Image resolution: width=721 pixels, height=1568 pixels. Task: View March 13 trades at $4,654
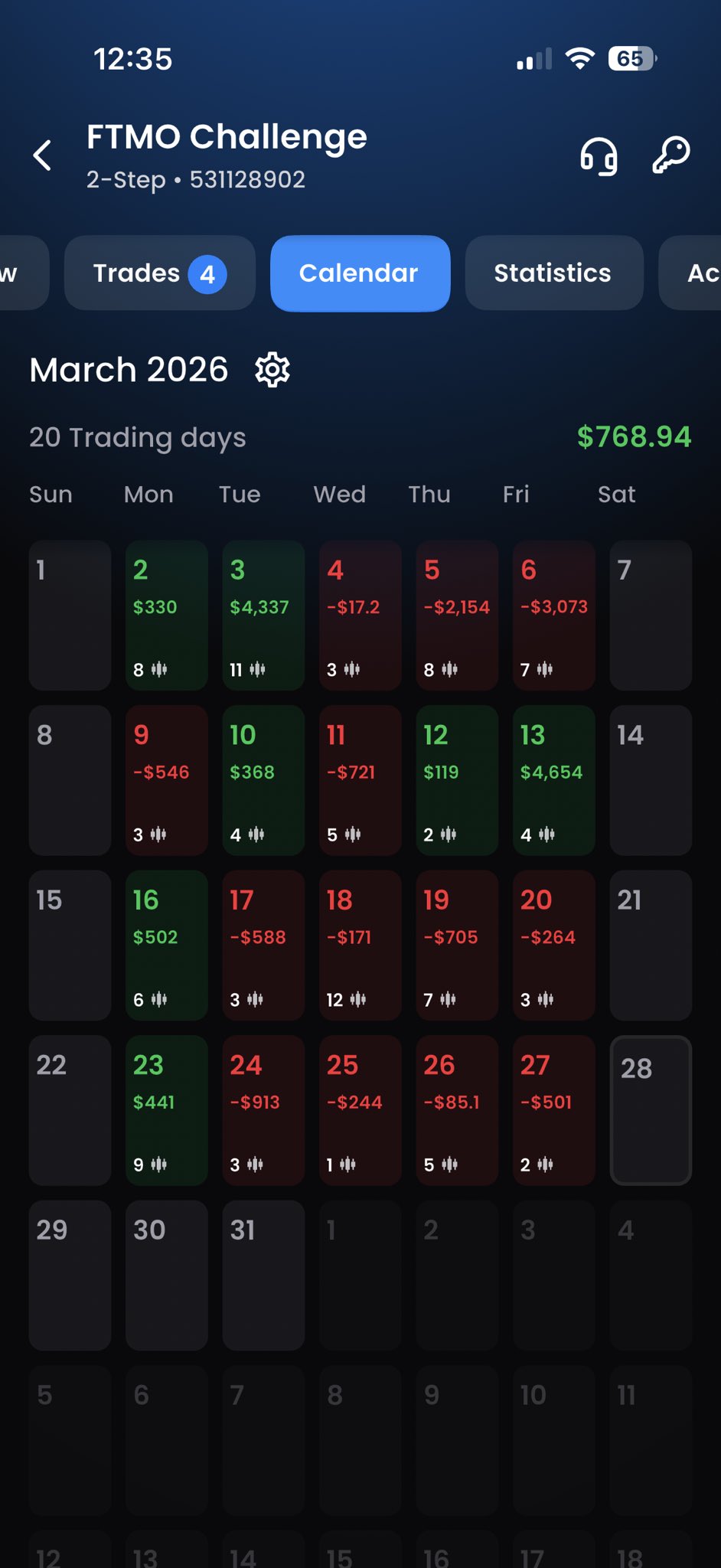pos(553,780)
